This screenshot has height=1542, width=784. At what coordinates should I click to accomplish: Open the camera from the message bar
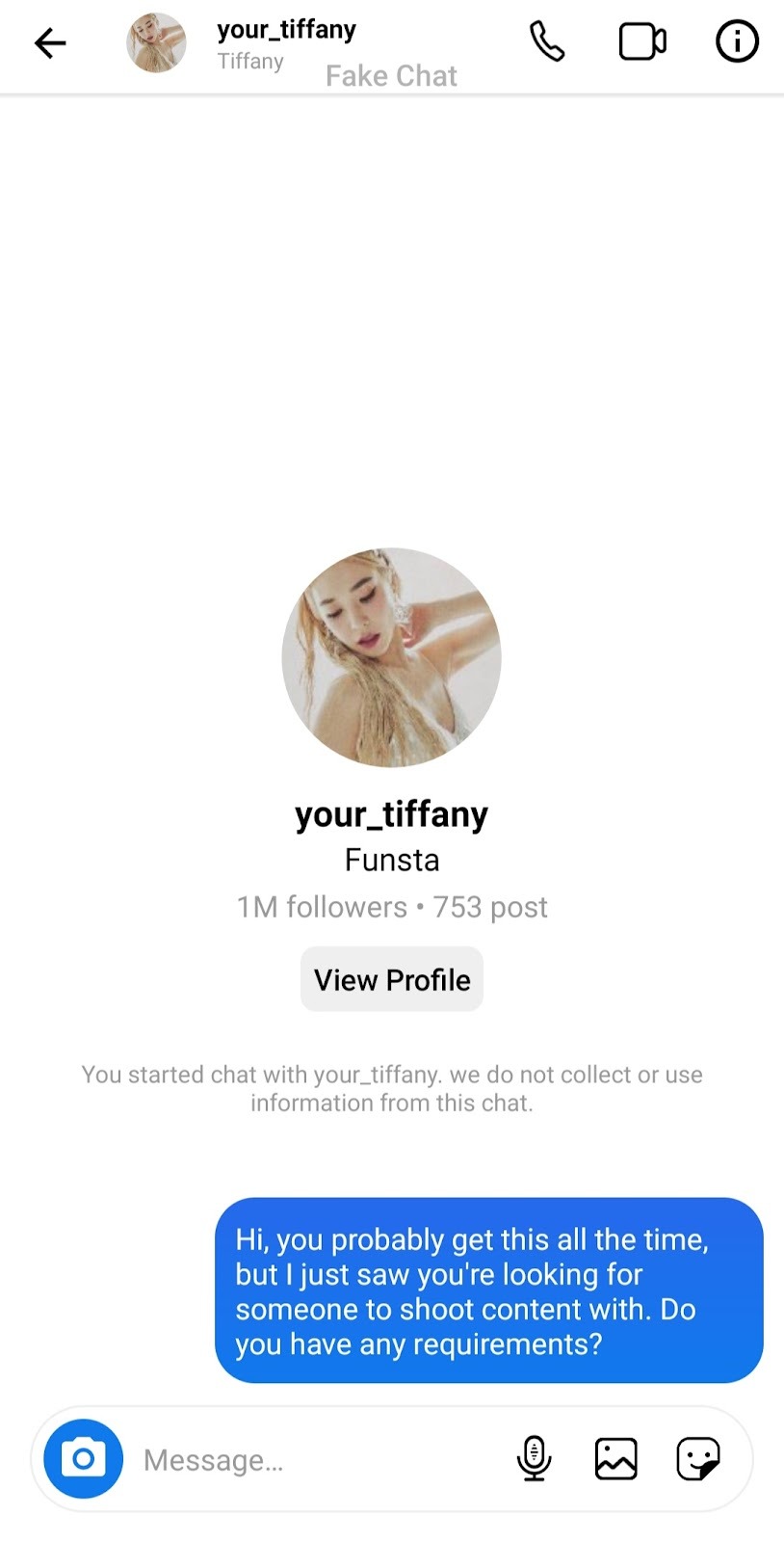tap(84, 1458)
